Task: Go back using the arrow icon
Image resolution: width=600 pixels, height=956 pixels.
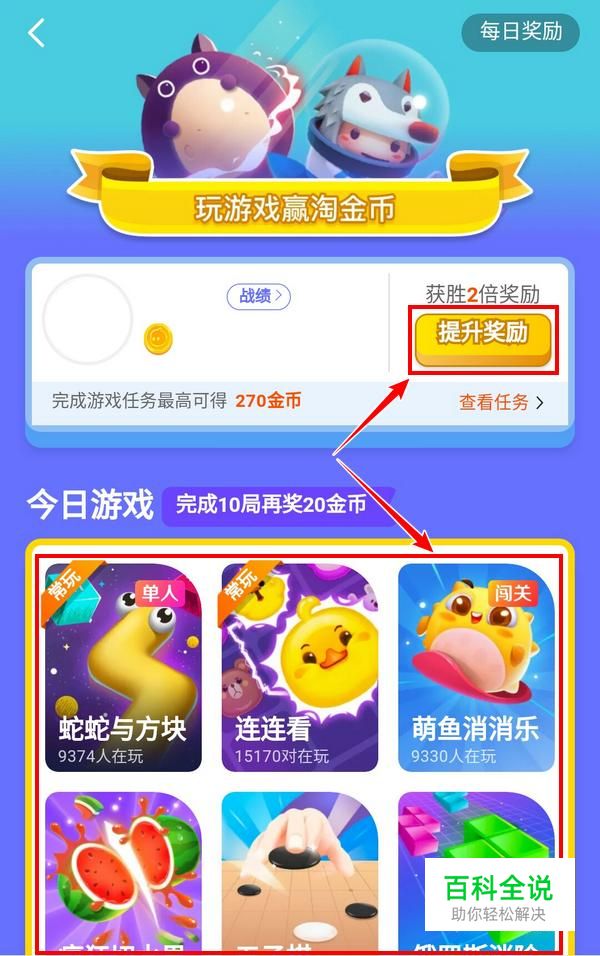Action: pyautogui.click(x=37, y=32)
